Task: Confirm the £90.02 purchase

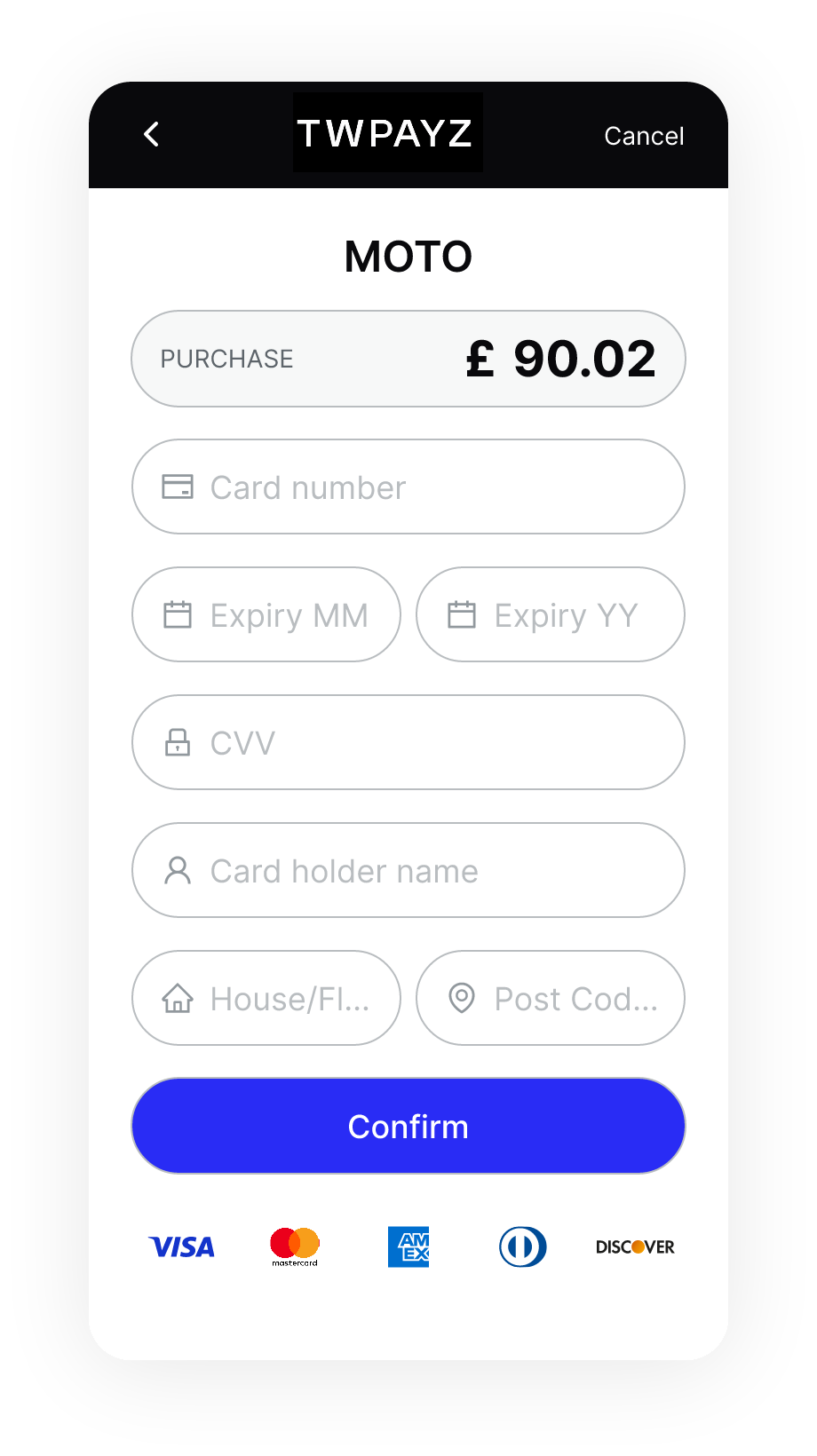Action: click(408, 1126)
